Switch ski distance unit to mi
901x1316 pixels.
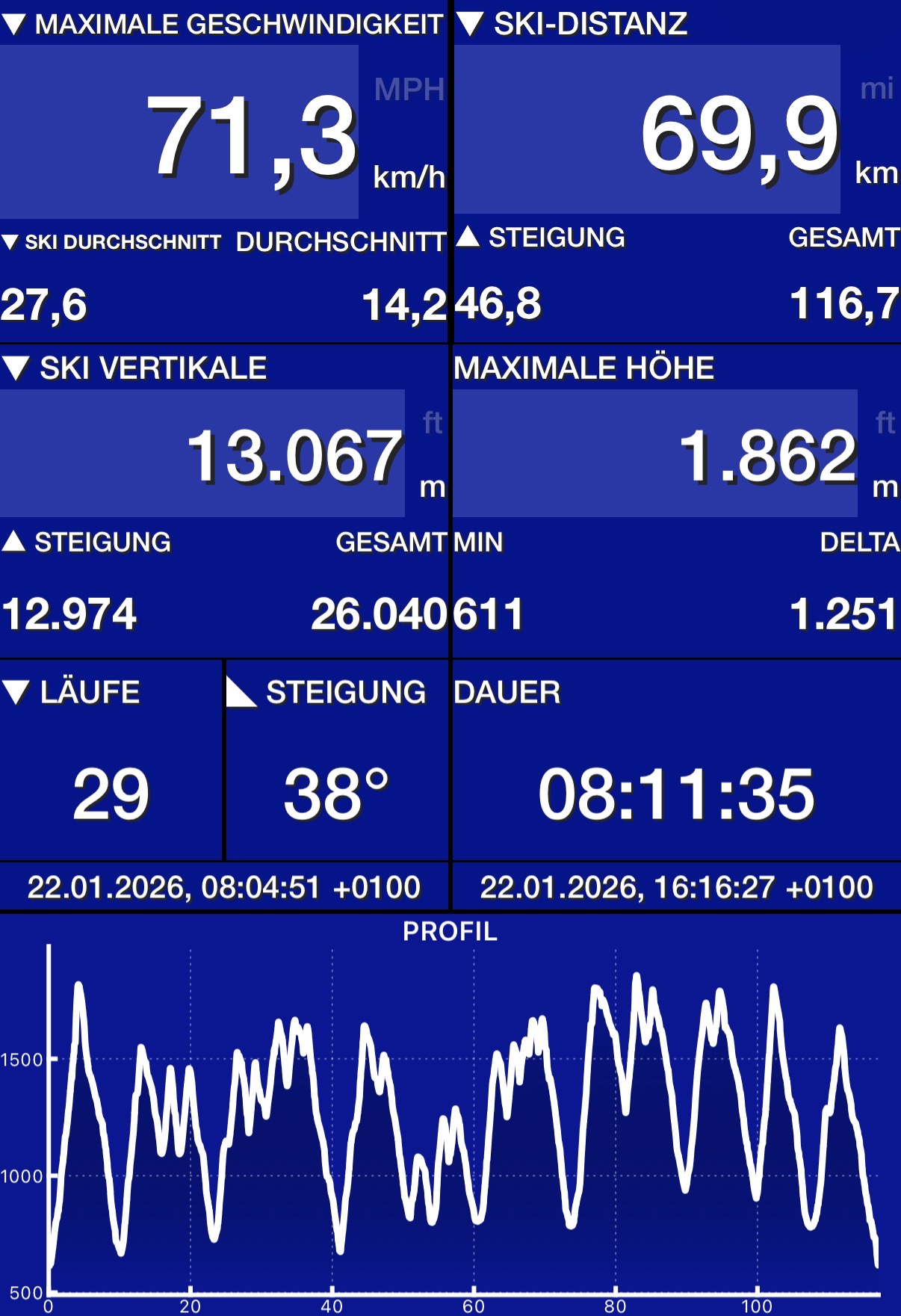(x=876, y=89)
